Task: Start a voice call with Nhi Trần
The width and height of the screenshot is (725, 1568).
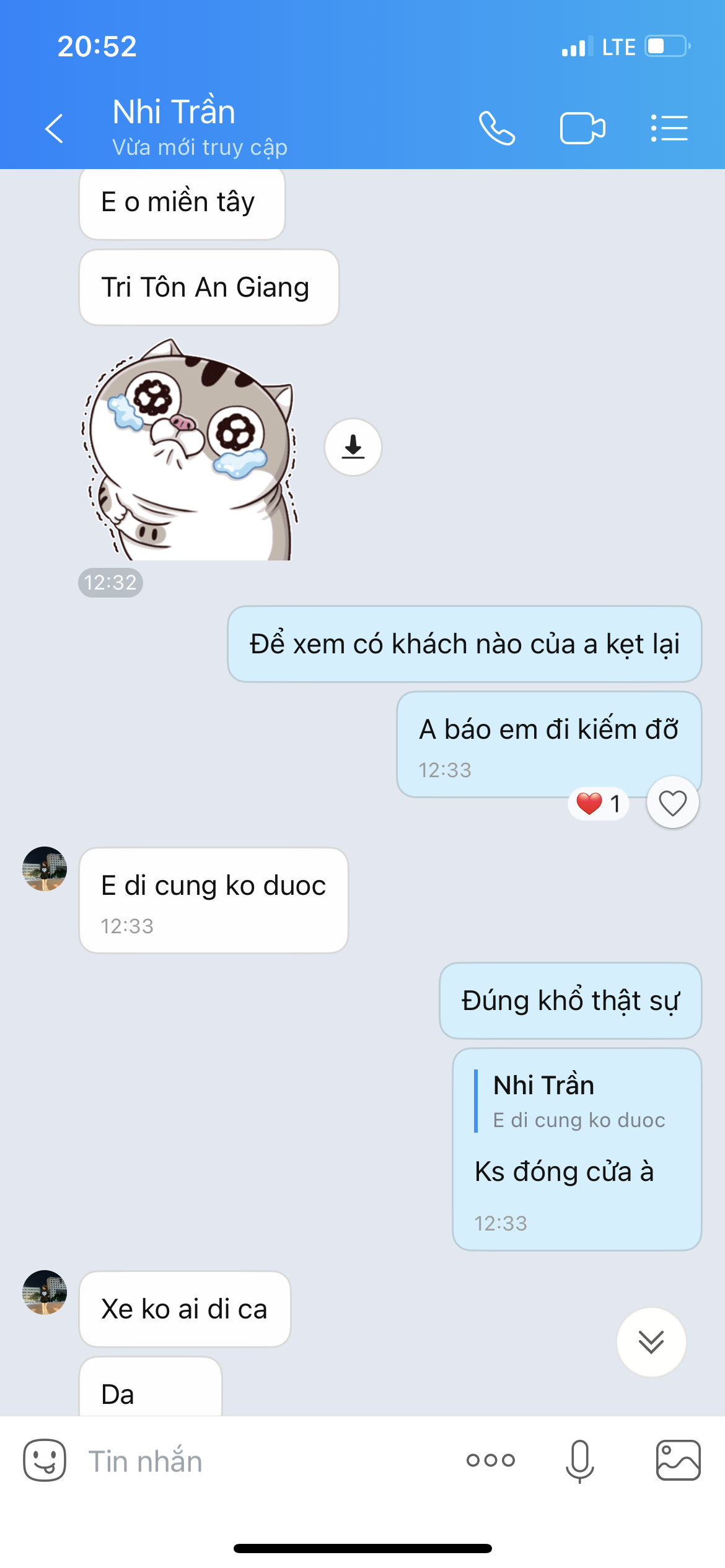Action: coord(497,128)
